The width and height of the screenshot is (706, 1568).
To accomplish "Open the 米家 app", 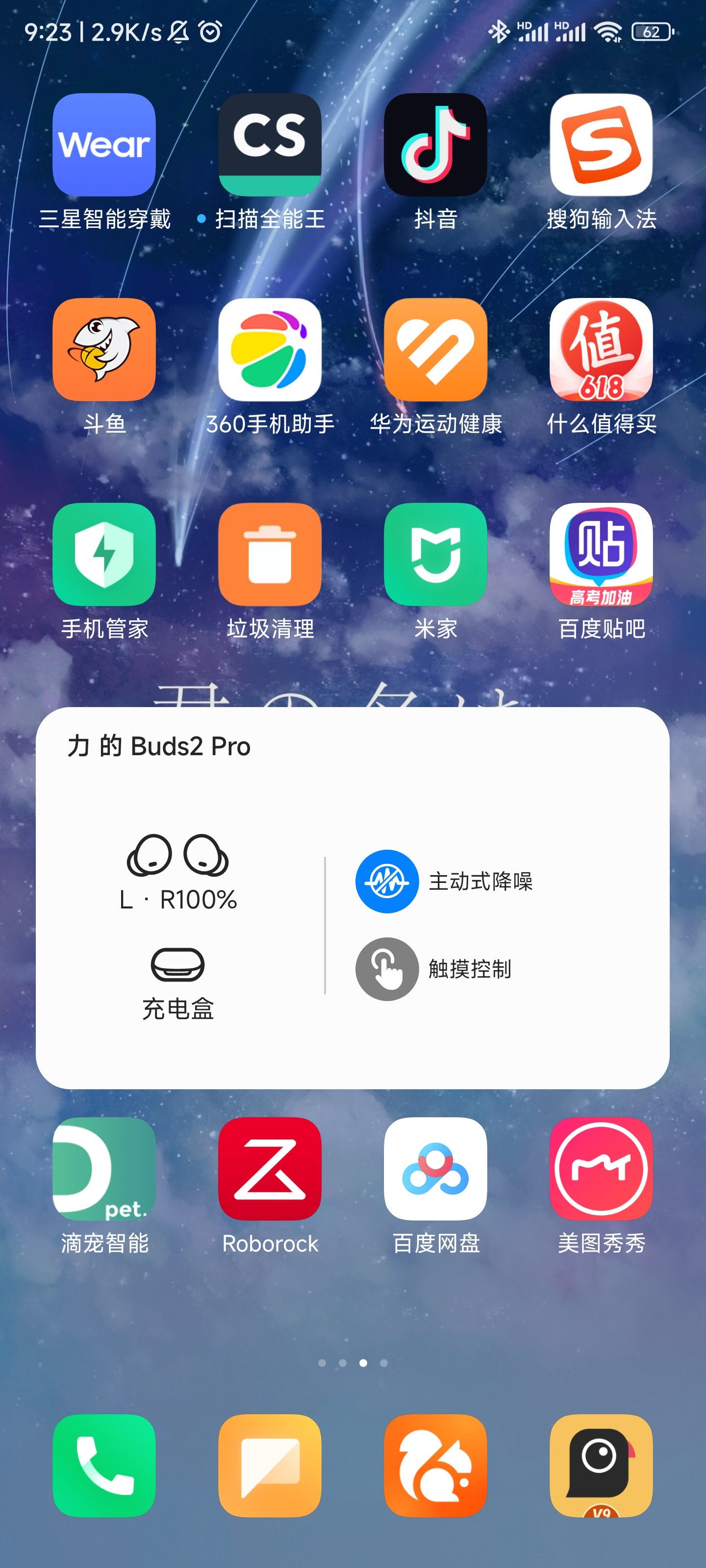I will pyautogui.click(x=435, y=554).
